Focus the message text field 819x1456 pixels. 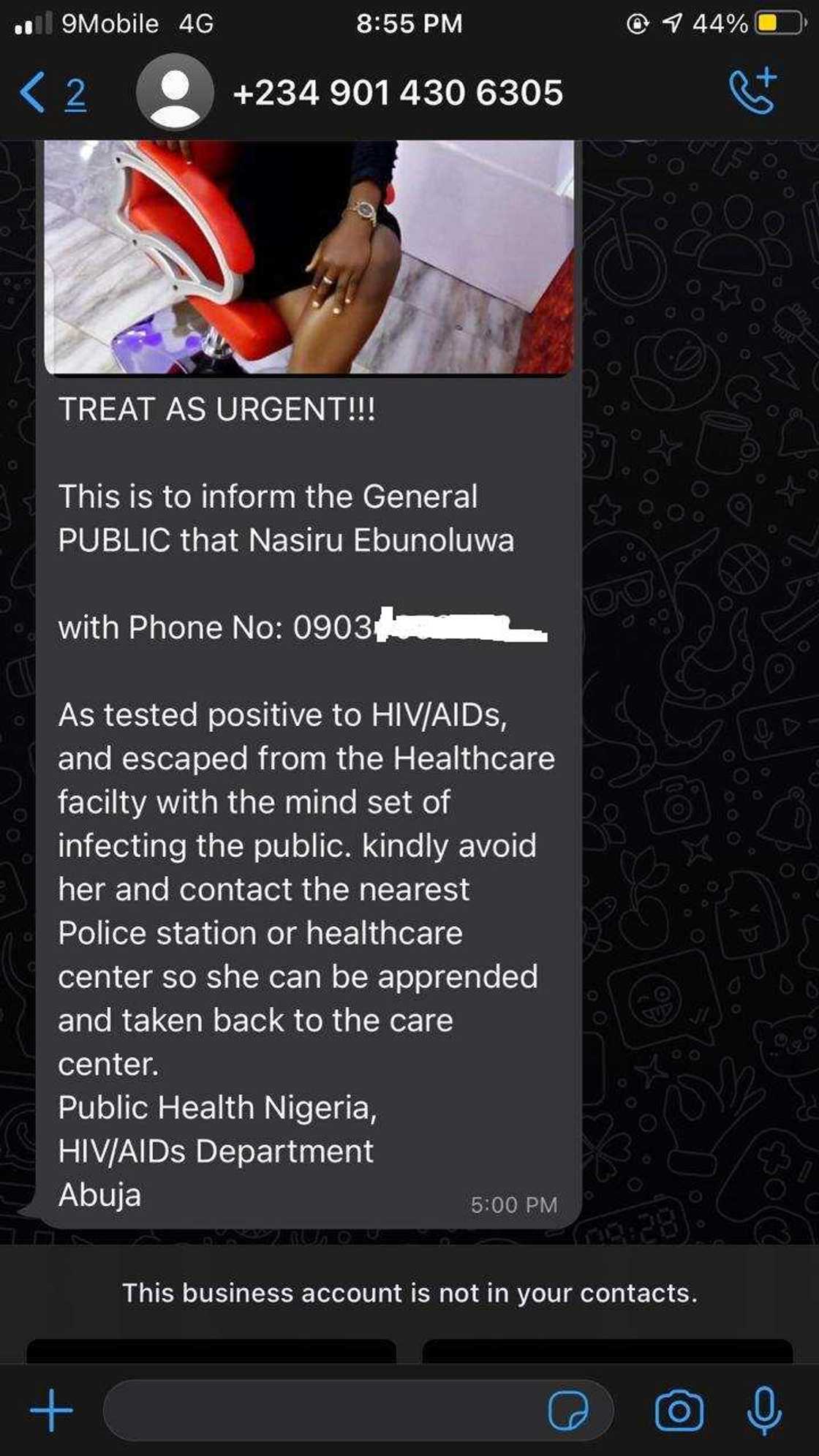(x=322, y=1410)
